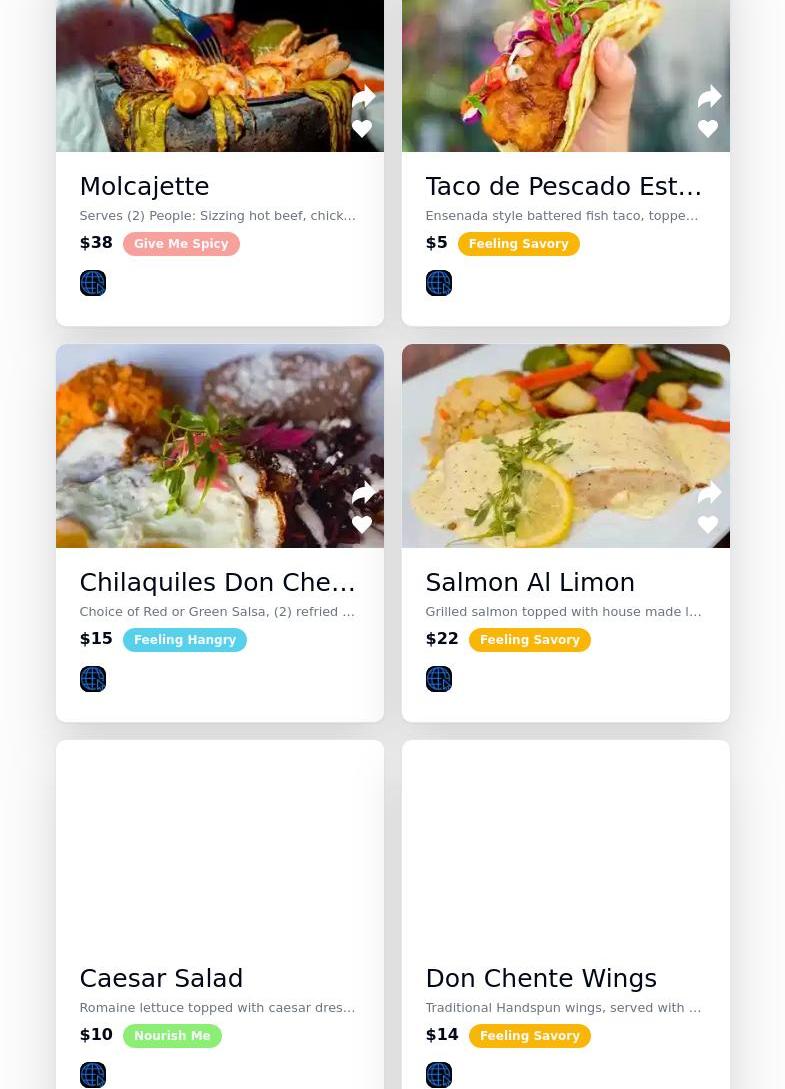Share the Chilaquiles Don Chente dish
Viewport: 785px width, 1089px height.
(363, 493)
